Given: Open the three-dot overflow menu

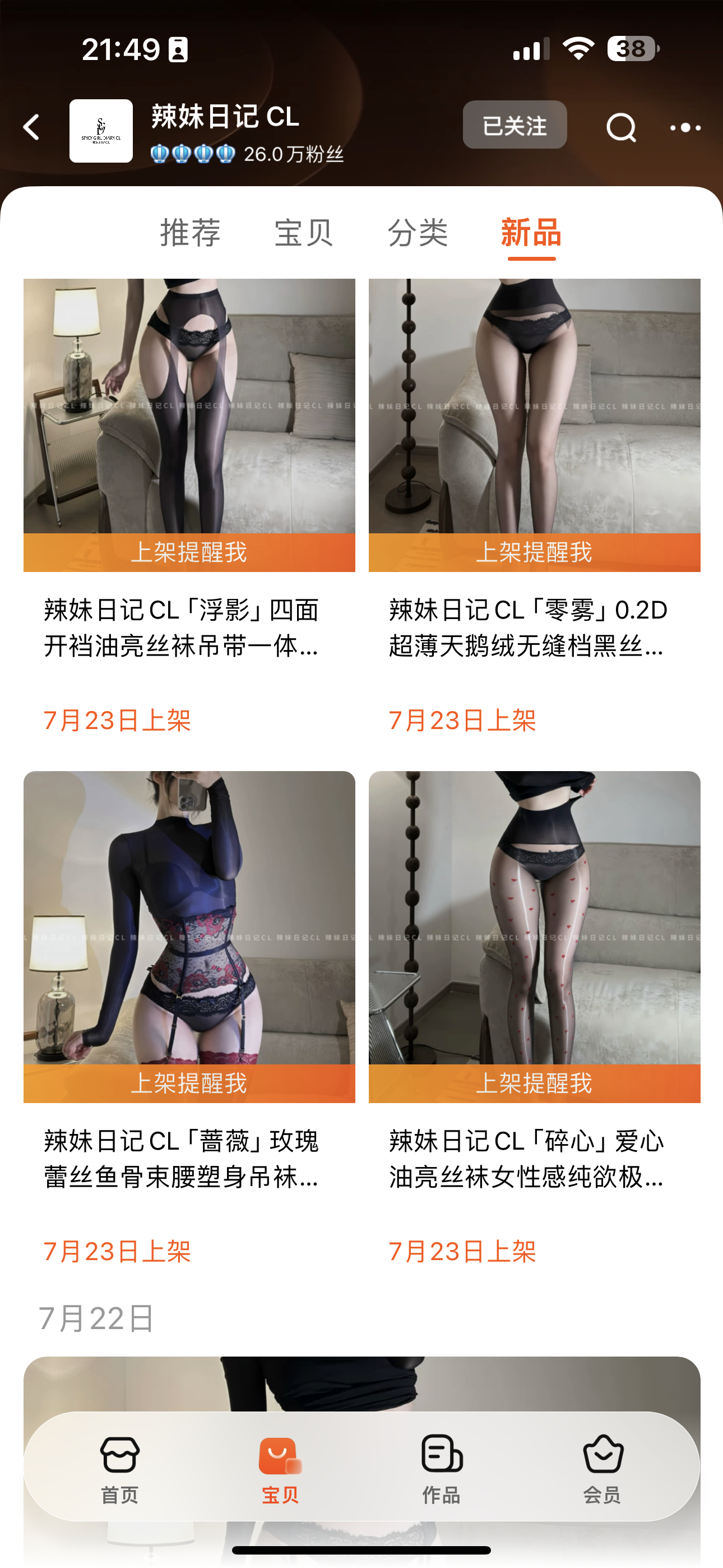Looking at the screenshot, I should pyautogui.click(x=685, y=128).
